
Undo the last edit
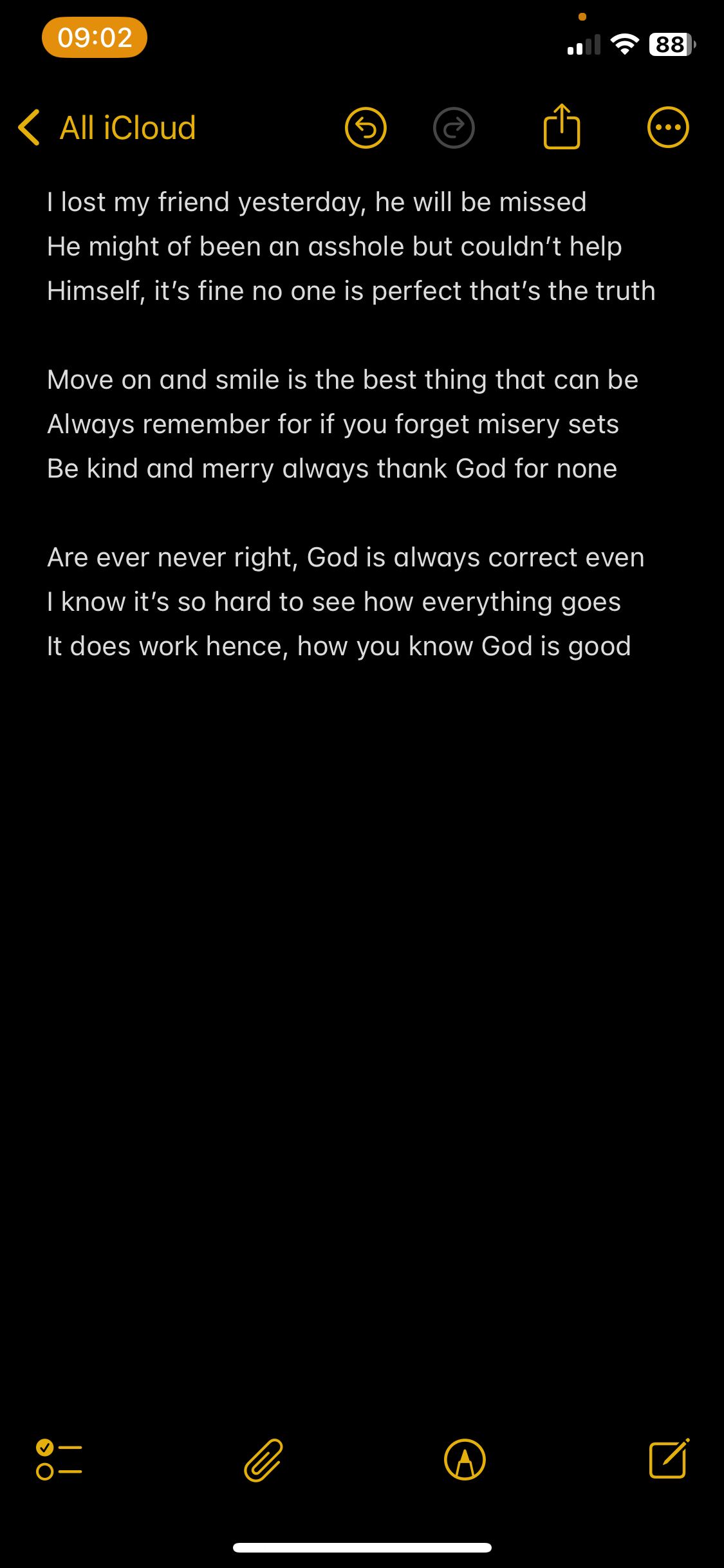(x=366, y=127)
